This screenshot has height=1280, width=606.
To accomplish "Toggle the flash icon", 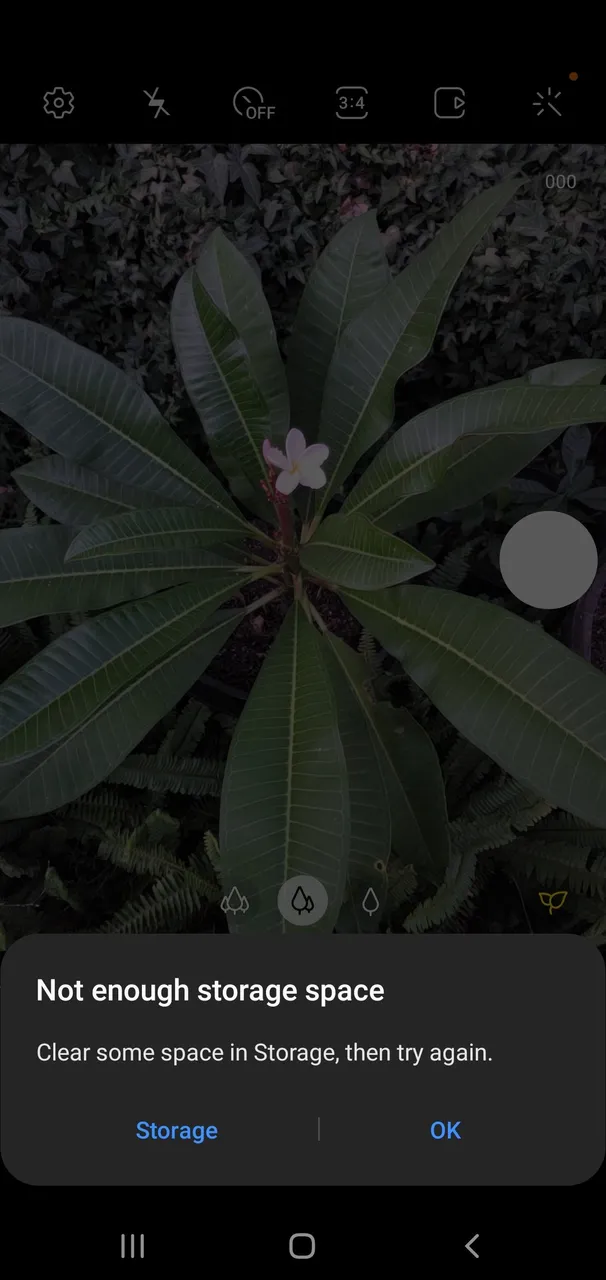I will coord(156,103).
